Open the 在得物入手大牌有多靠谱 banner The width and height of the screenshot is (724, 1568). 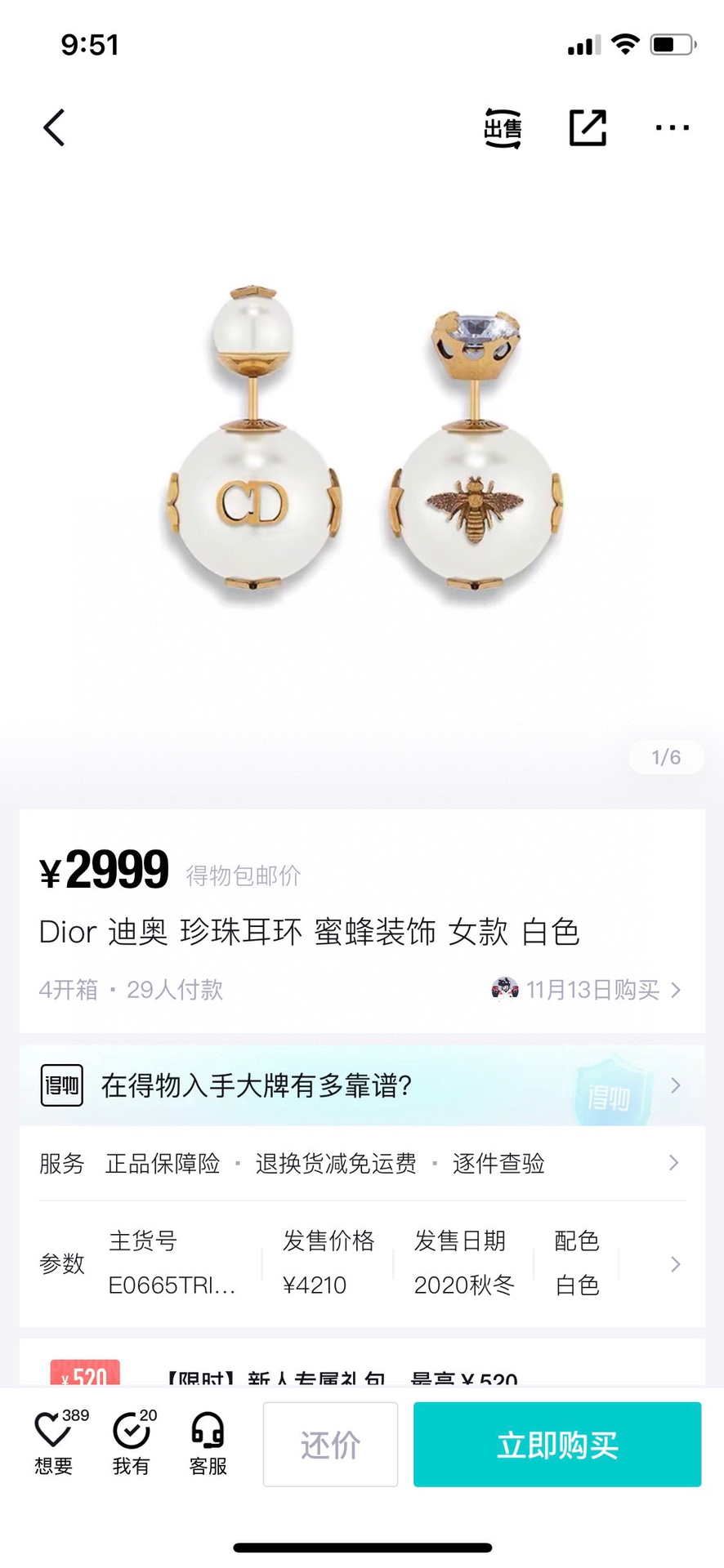pos(362,1085)
